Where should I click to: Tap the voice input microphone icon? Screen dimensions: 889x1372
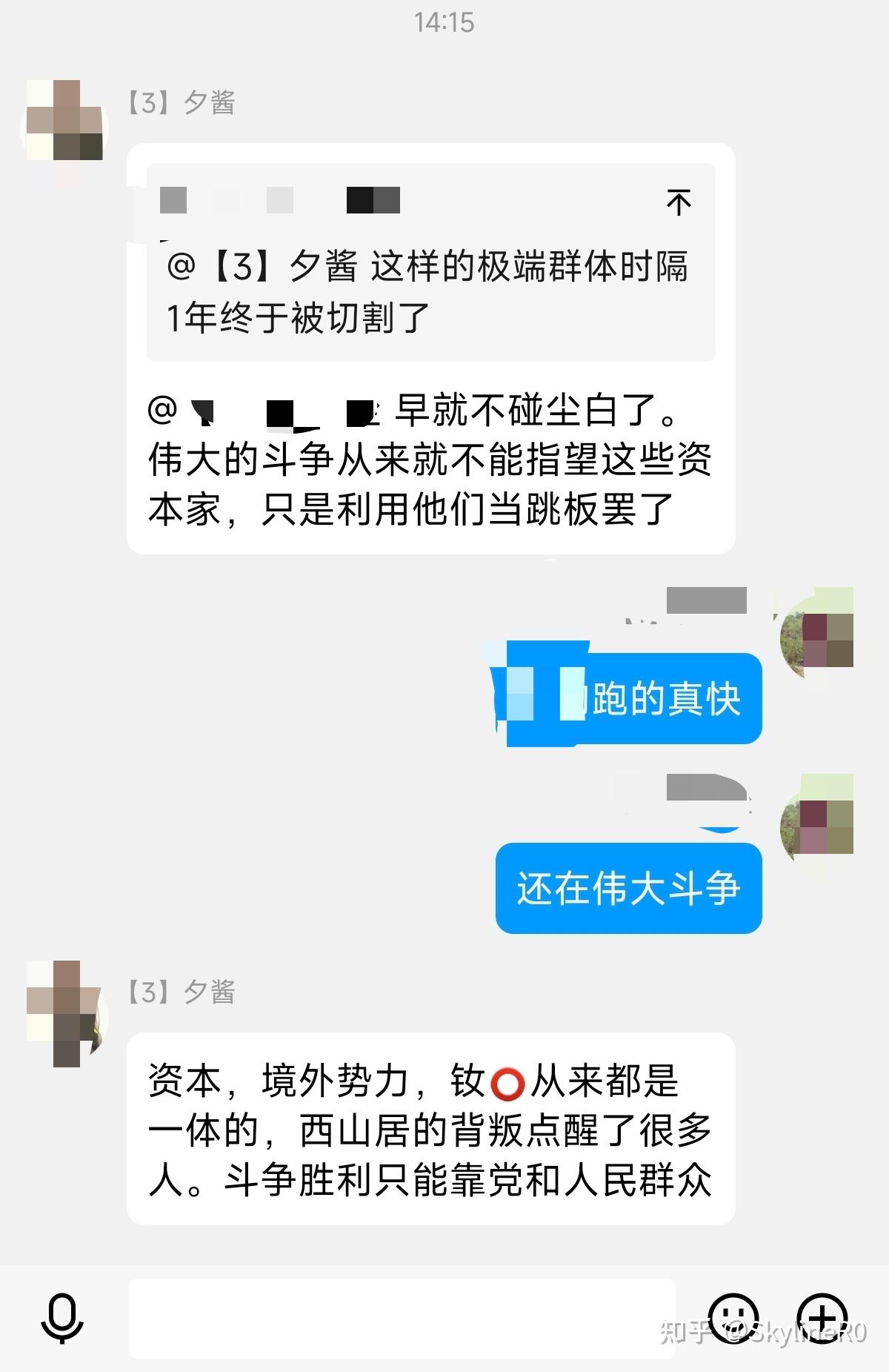61,1319
